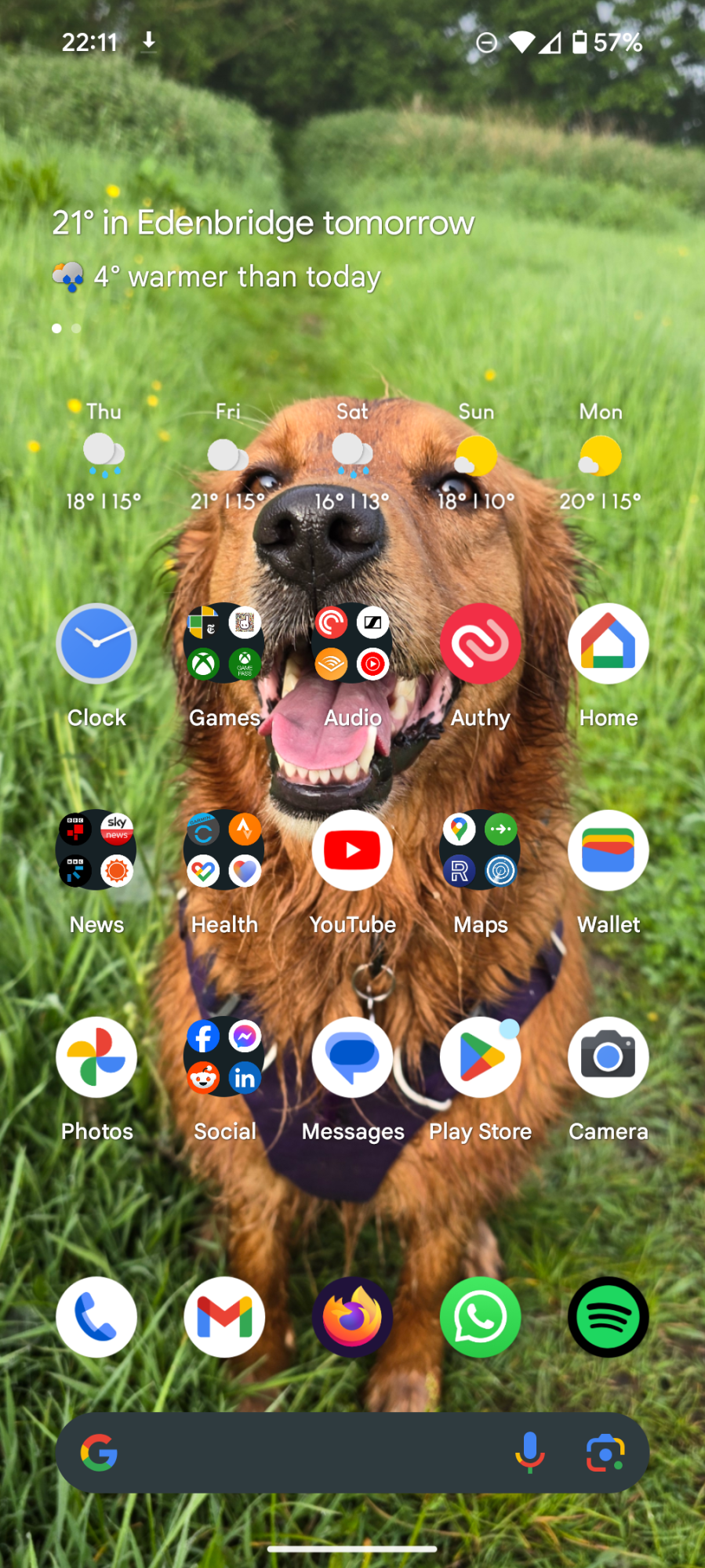Launch the Authy app
Image resolution: width=705 pixels, height=1568 pixels.
[480, 644]
